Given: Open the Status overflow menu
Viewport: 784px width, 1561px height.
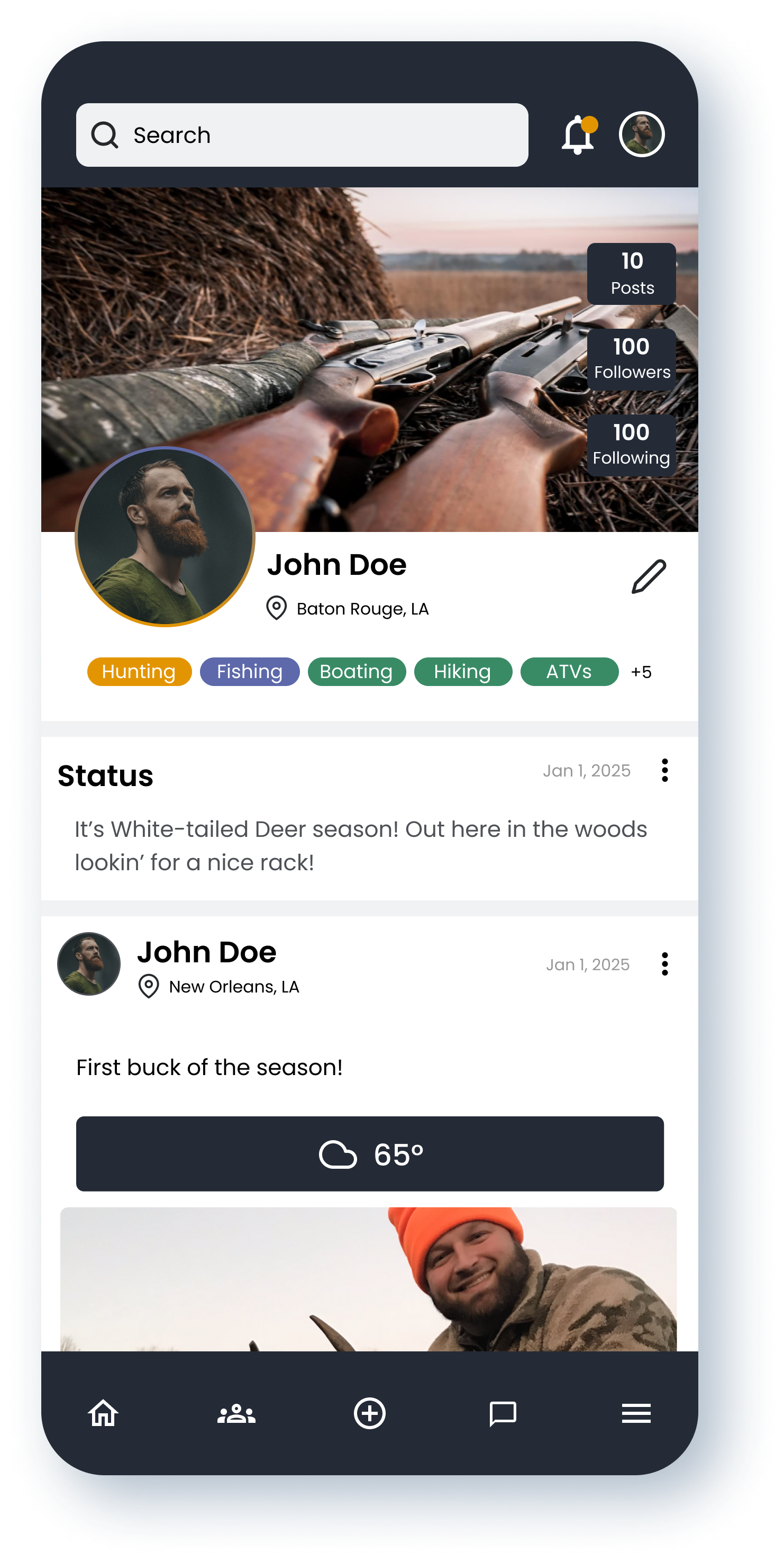Looking at the screenshot, I should pos(664,770).
